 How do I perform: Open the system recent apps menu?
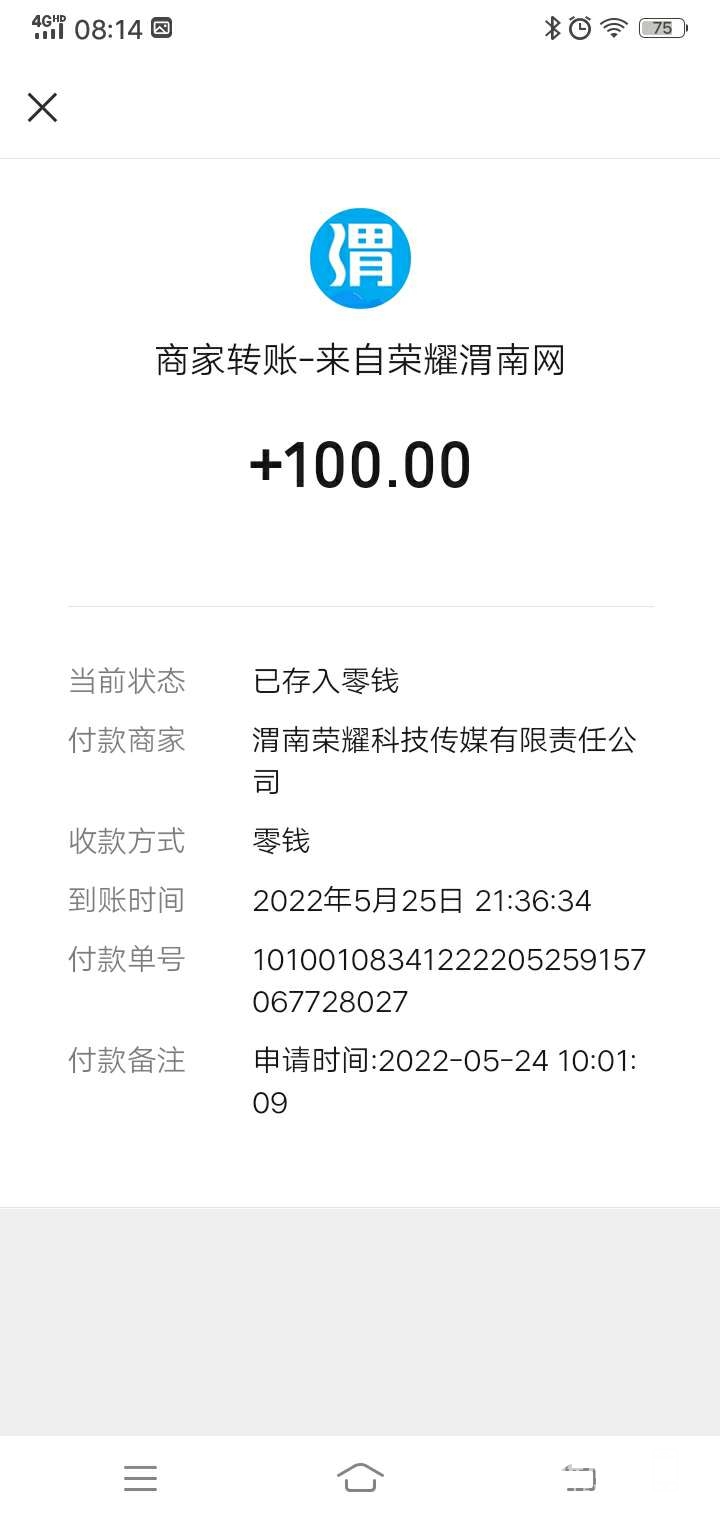coord(140,1477)
